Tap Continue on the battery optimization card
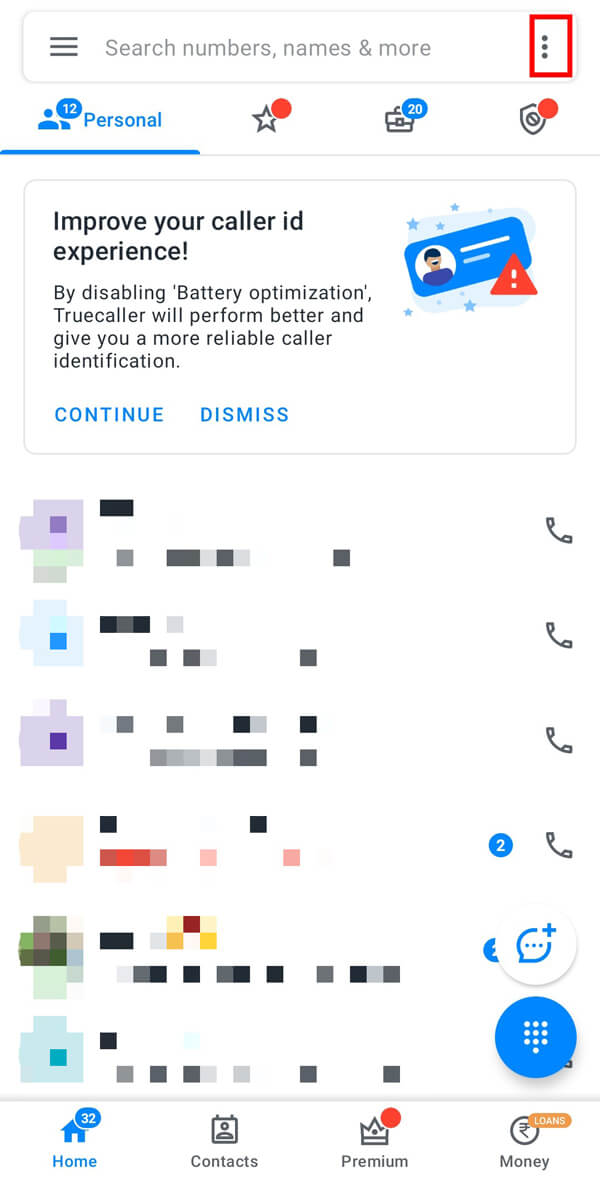The height and width of the screenshot is (1183, 600). tap(109, 414)
